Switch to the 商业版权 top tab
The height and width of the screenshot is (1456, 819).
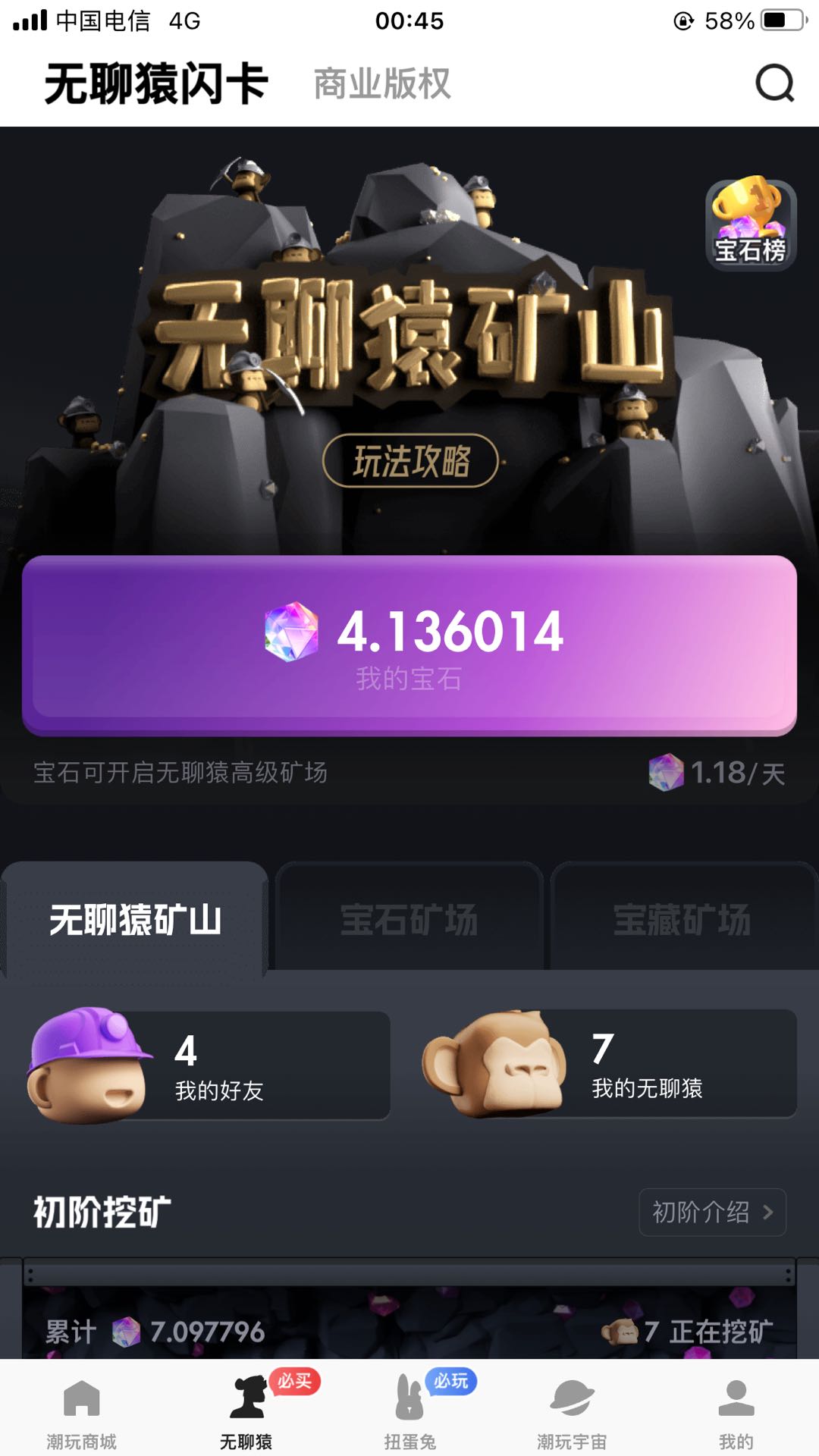[382, 83]
